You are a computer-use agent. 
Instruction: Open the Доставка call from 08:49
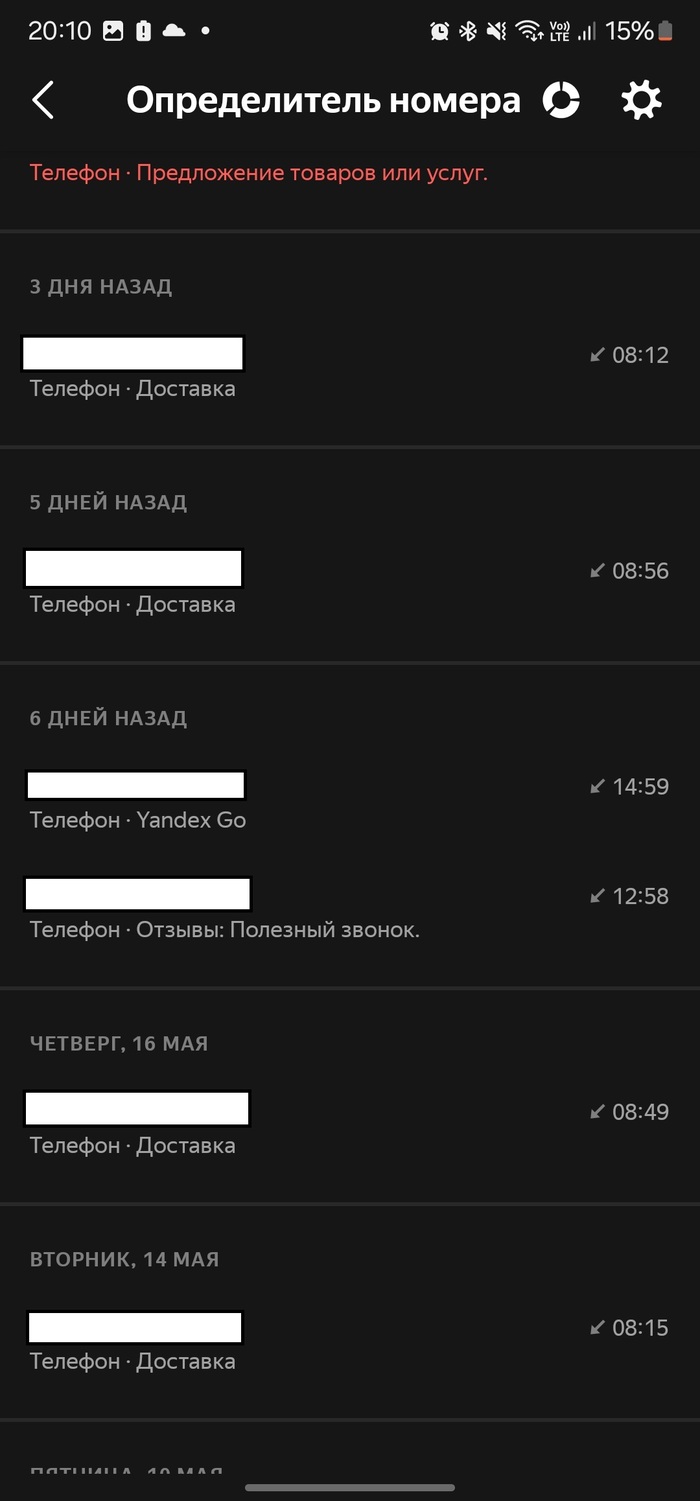click(x=349, y=1127)
